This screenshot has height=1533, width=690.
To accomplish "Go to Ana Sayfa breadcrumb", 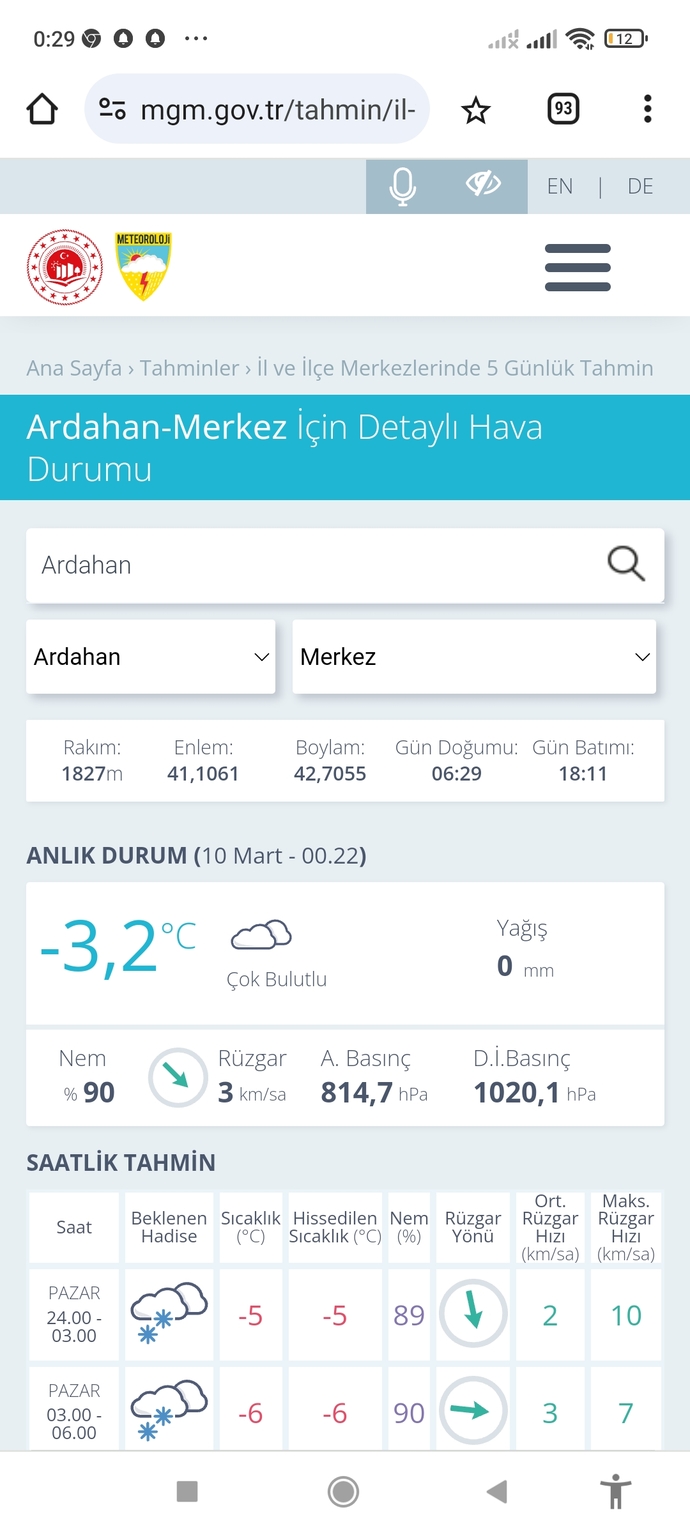I will click(x=74, y=368).
